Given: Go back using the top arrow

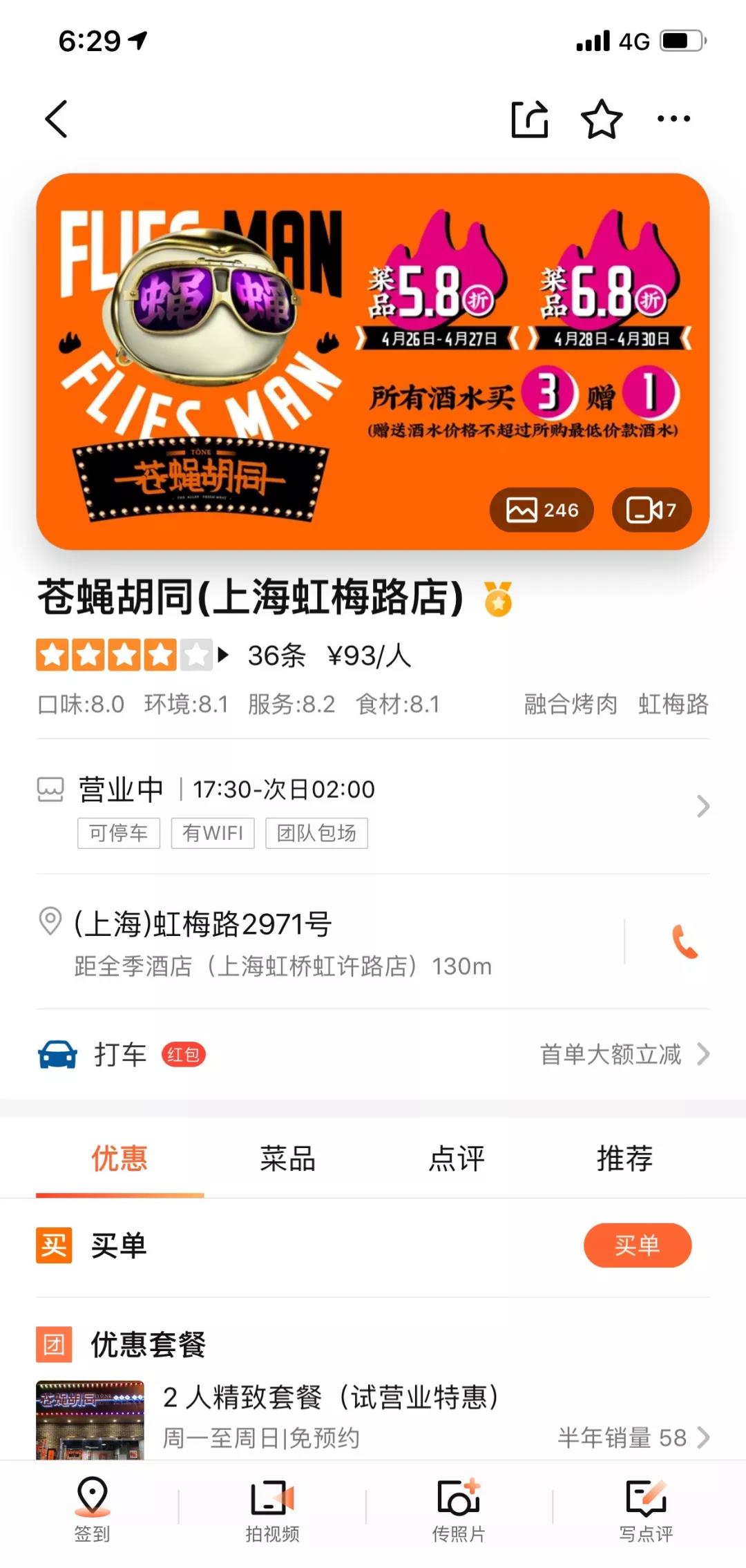Looking at the screenshot, I should [57, 119].
